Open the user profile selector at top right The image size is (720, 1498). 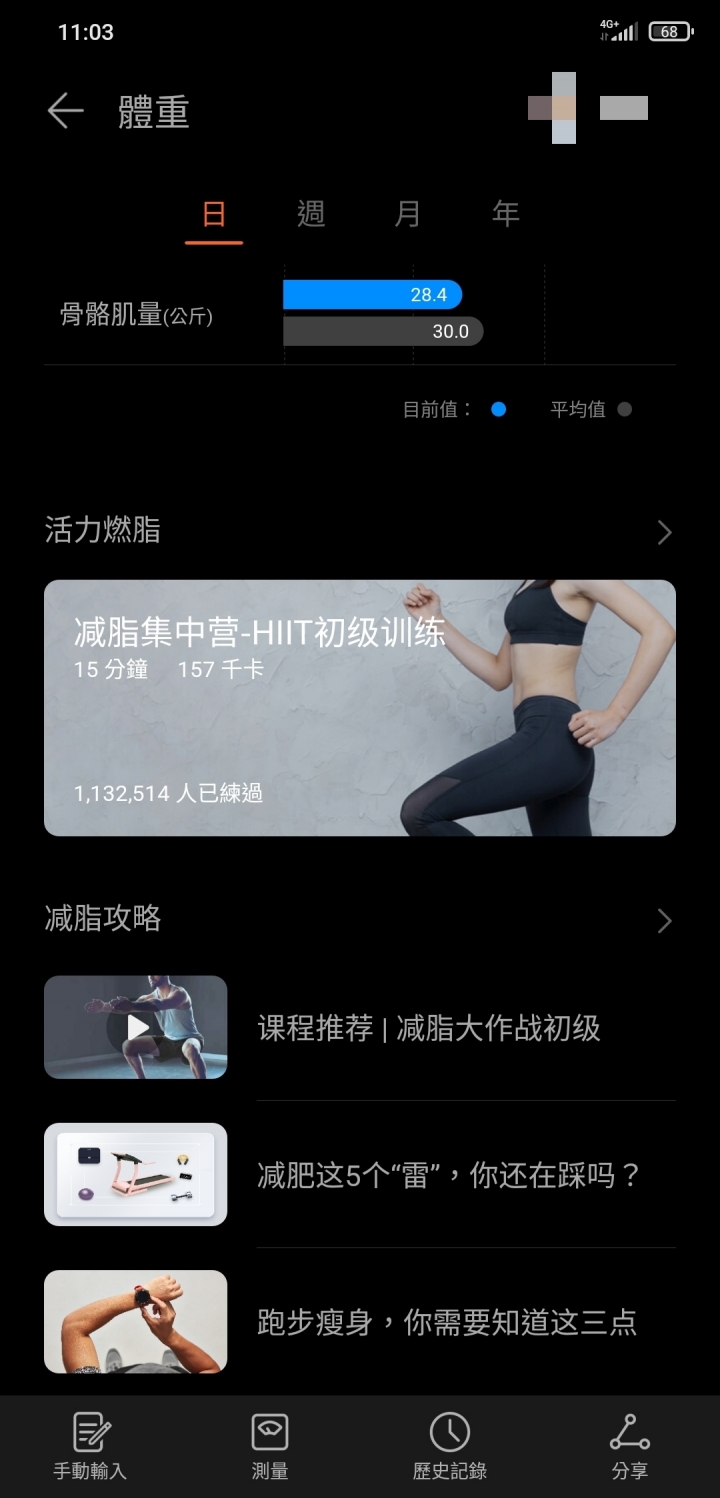588,108
